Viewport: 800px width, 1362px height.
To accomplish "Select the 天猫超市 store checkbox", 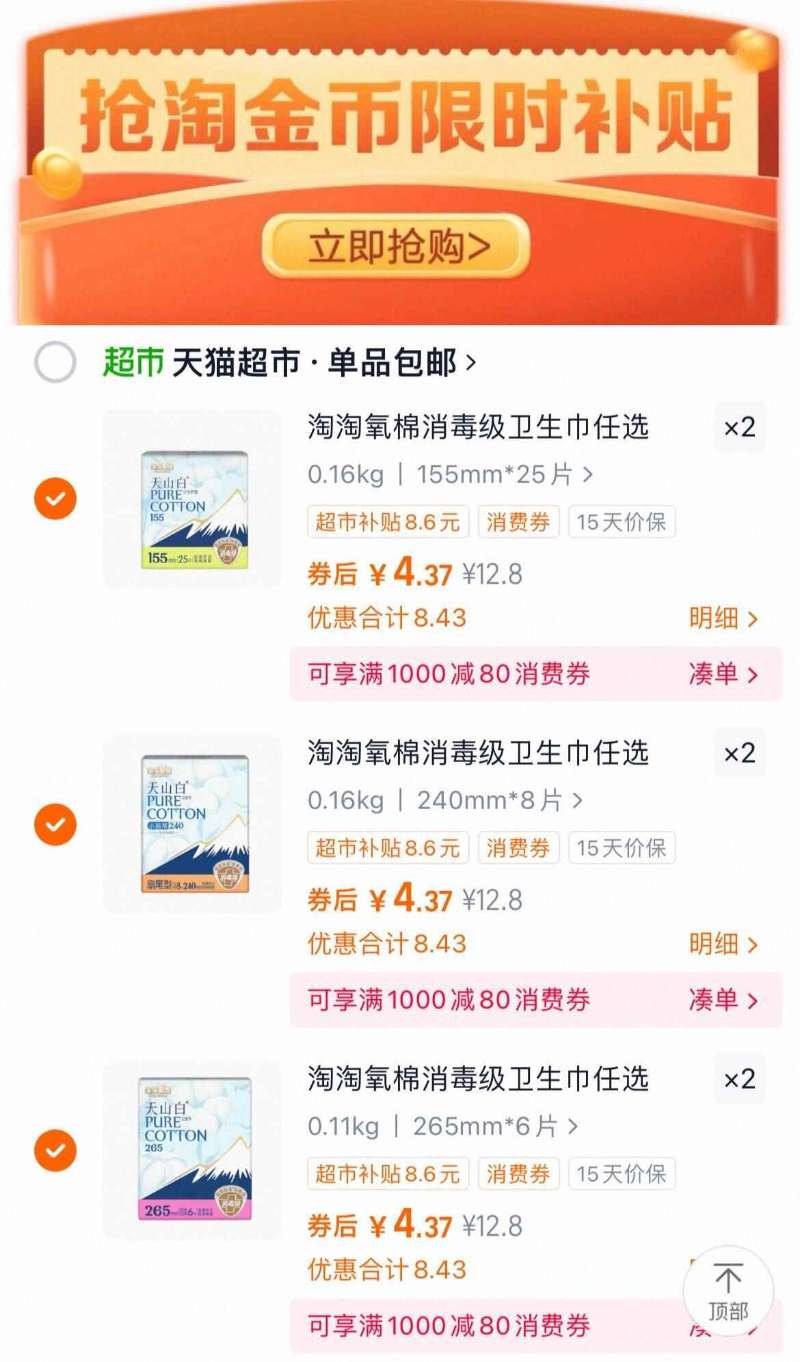I will [55, 361].
